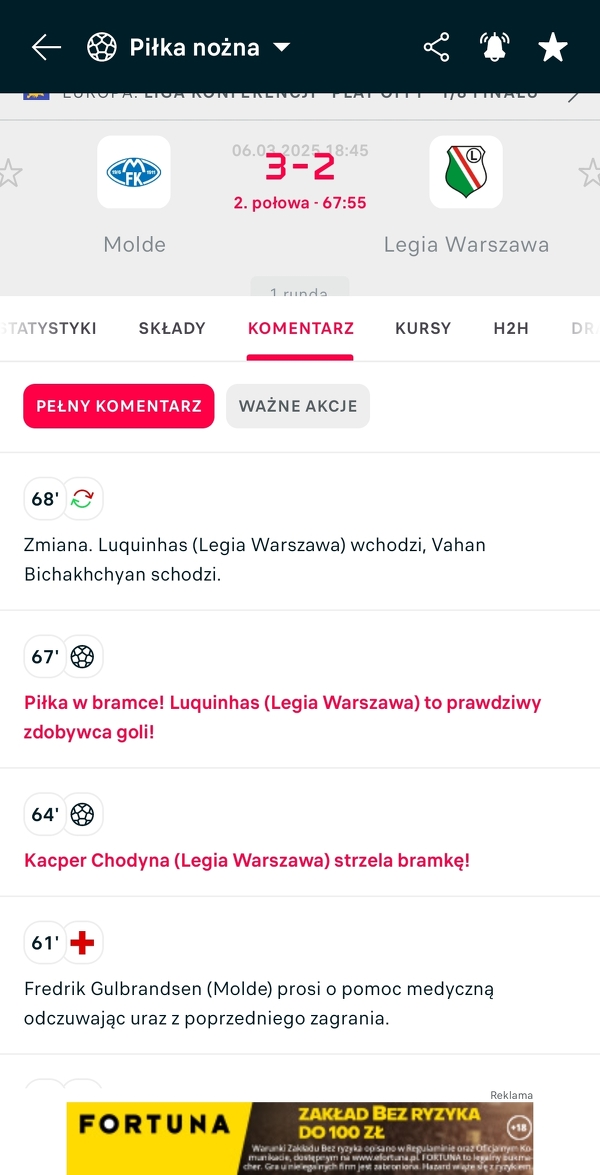600x1175 pixels.
Task: Favorite the Molde team star
Action: pos(9,173)
